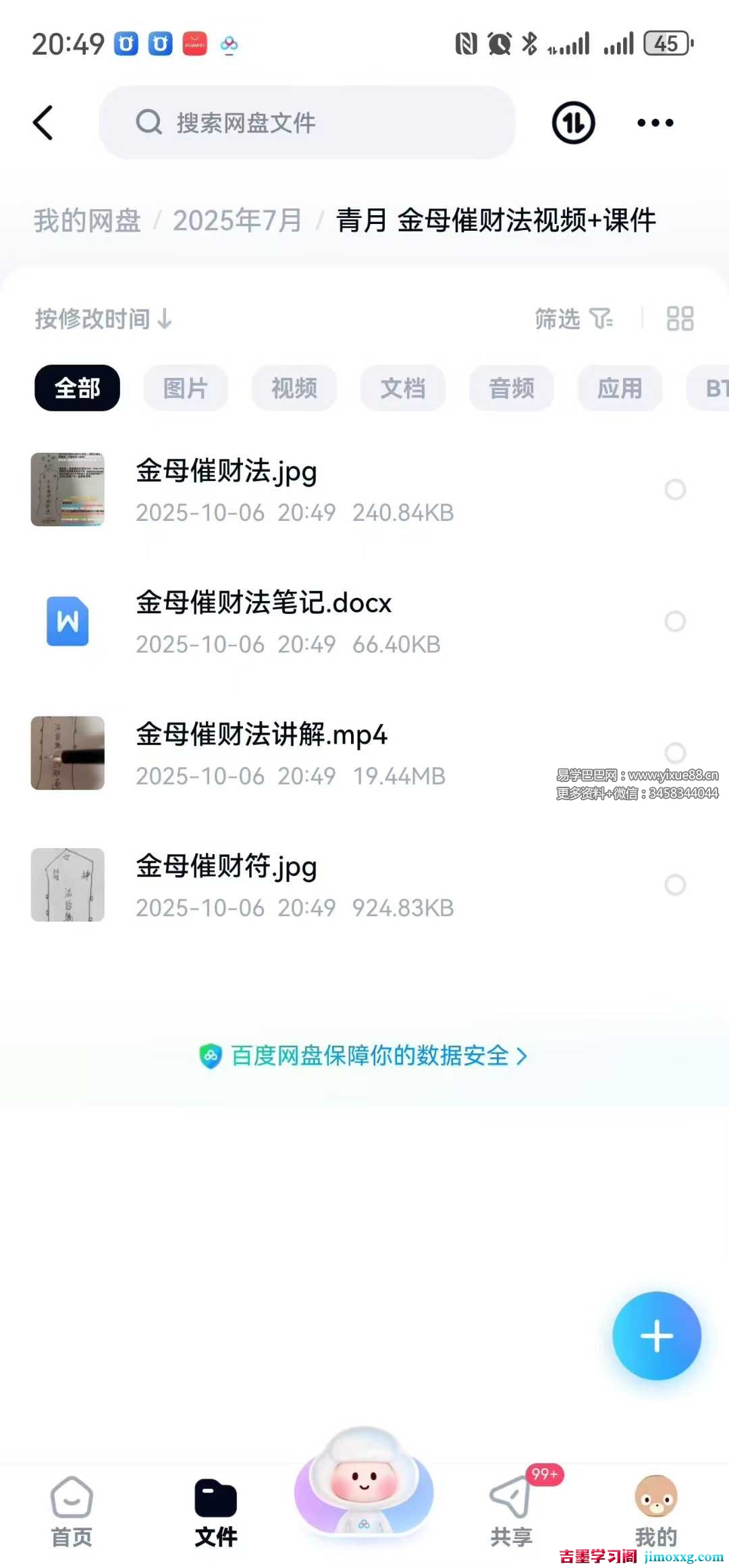Viewport: 729px width, 1568px height.
Task: Open the 按修改时间 sort dropdown
Action: click(x=103, y=319)
